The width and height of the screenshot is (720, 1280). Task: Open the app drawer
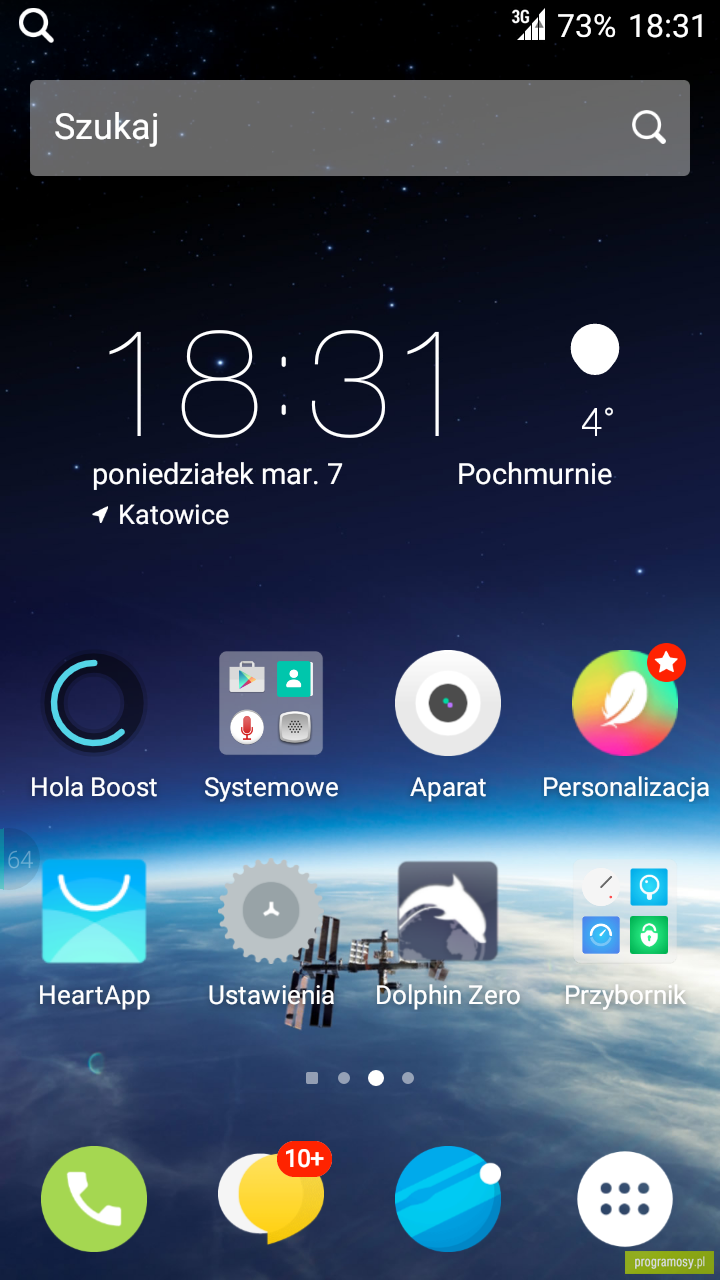click(625, 1199)
